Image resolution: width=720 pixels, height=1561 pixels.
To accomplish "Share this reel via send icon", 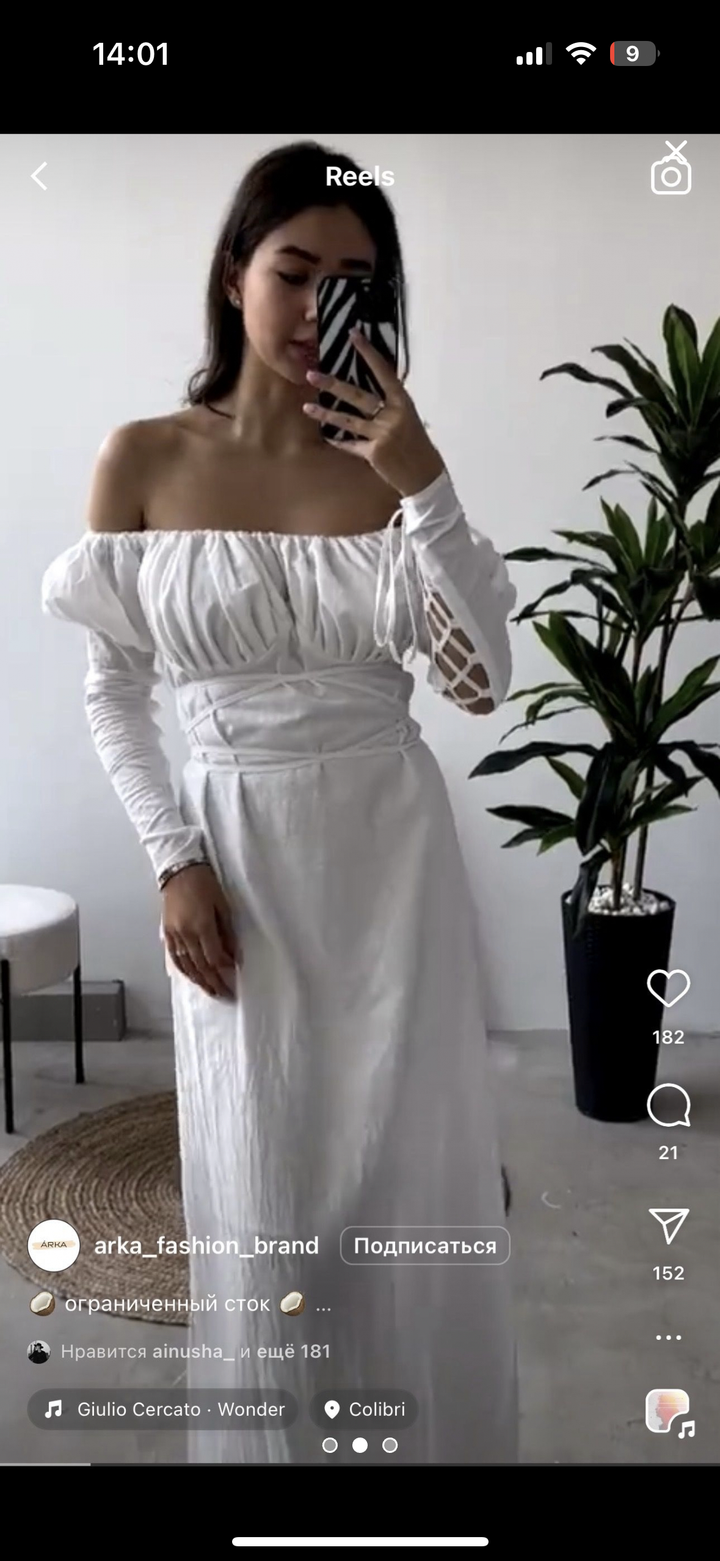I will tap(668, 1226).
